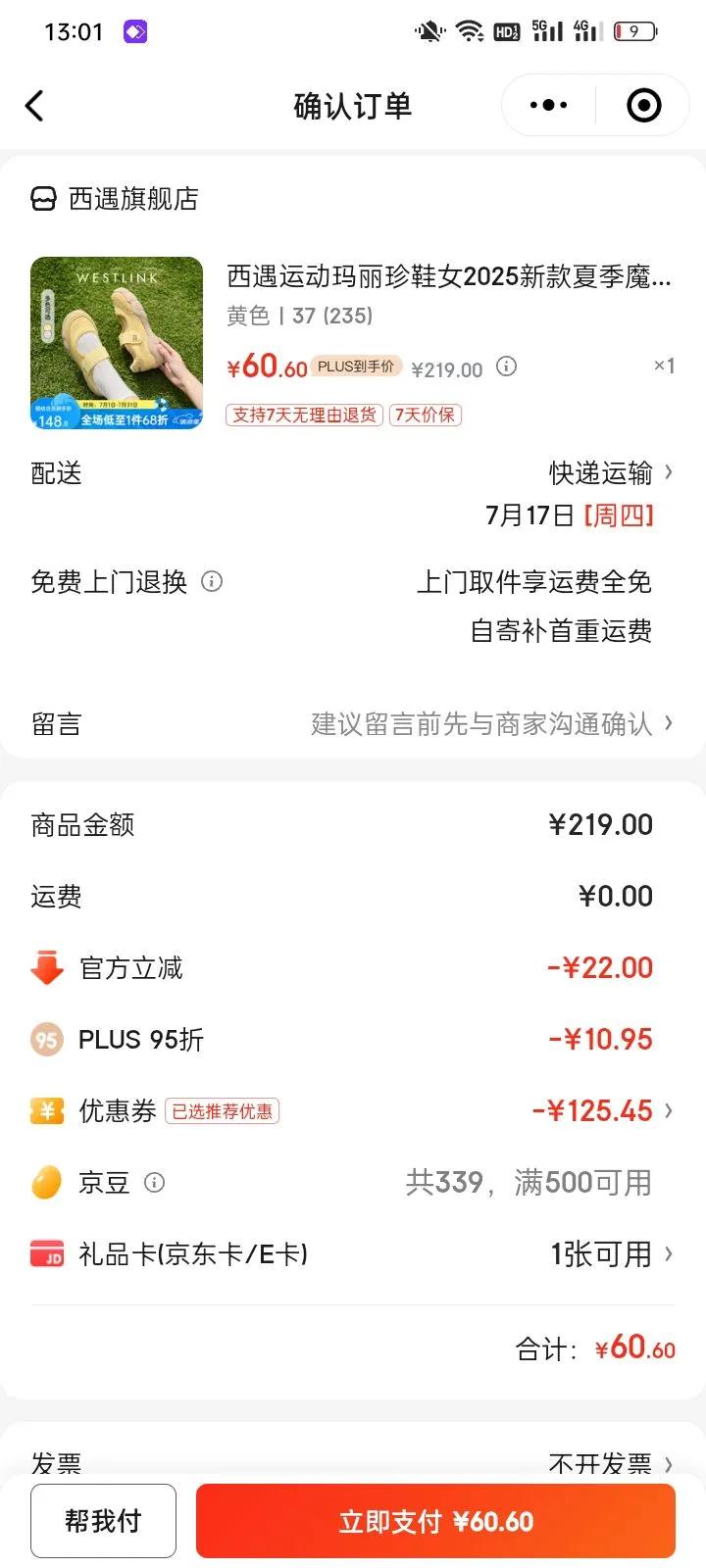Screen dimensions: 706x1568
Task: Open the 发票 invoice settings
Action: 610,1464
